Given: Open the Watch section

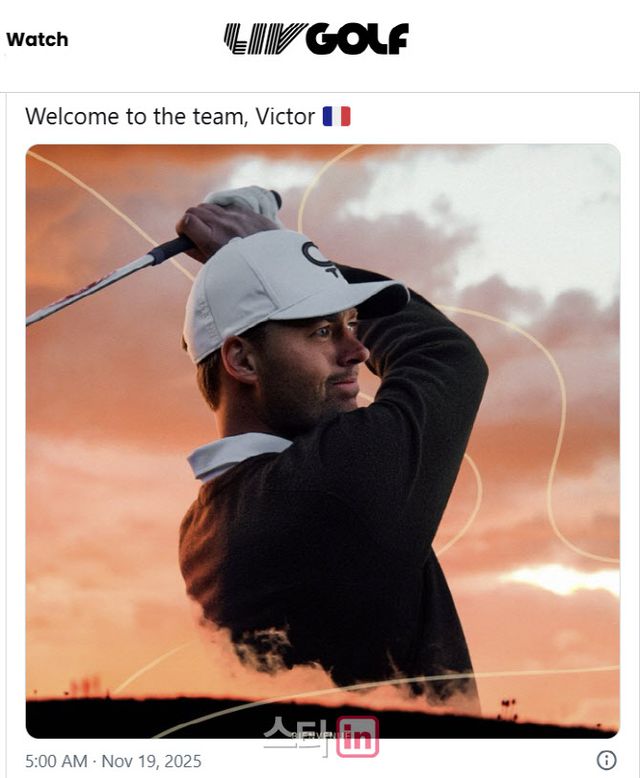Looking at the screenshot, I should (x=37, y=40).
